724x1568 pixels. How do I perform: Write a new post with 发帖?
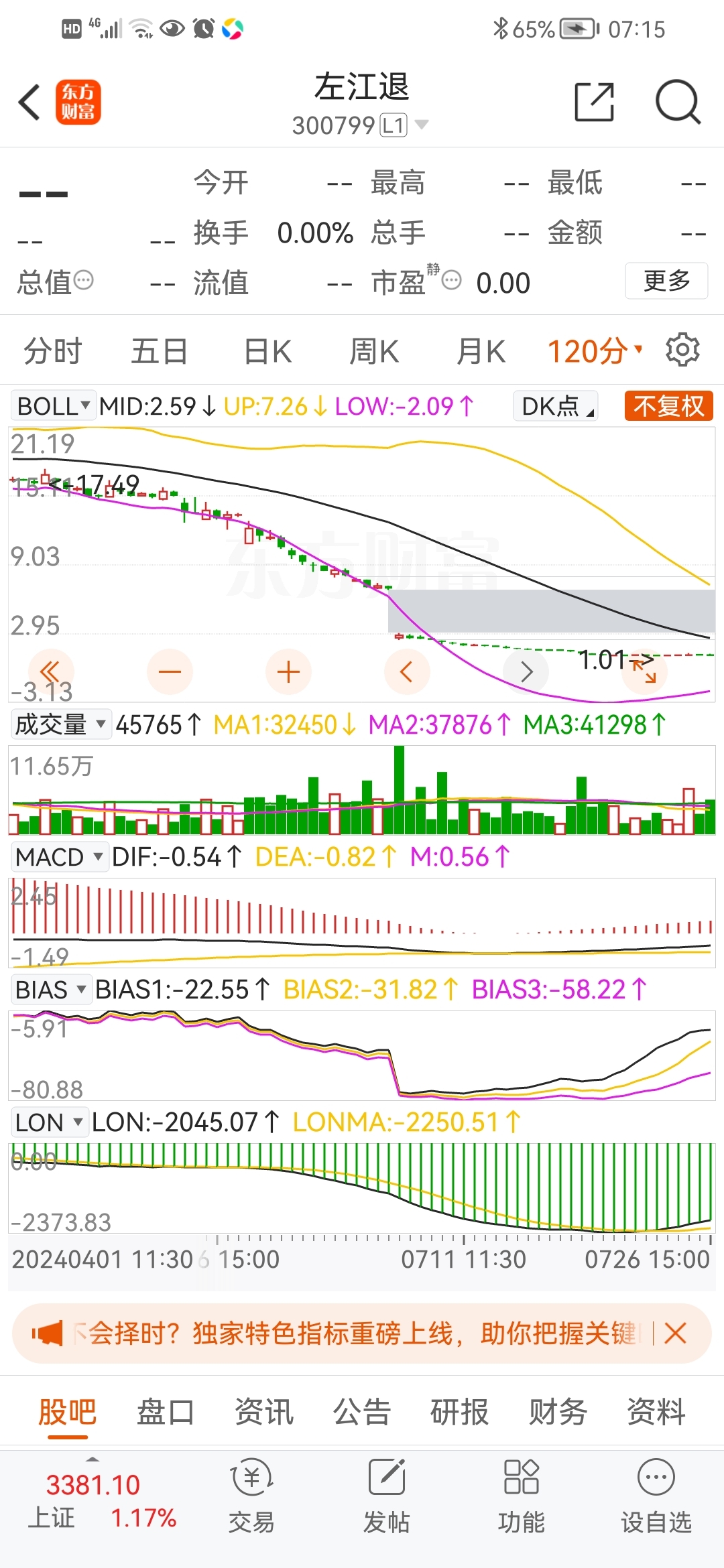coord(386,1496)
